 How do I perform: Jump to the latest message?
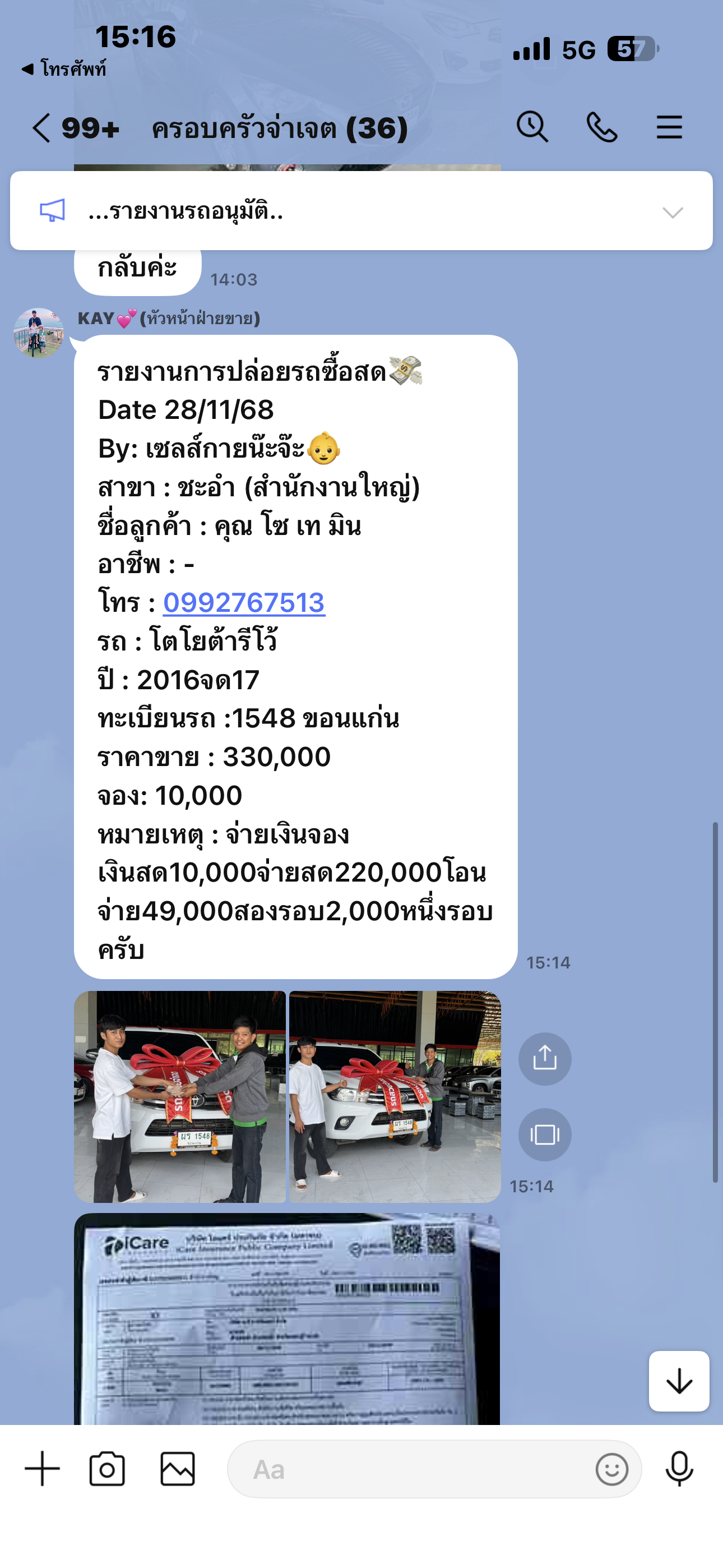tap(679, 1381)
